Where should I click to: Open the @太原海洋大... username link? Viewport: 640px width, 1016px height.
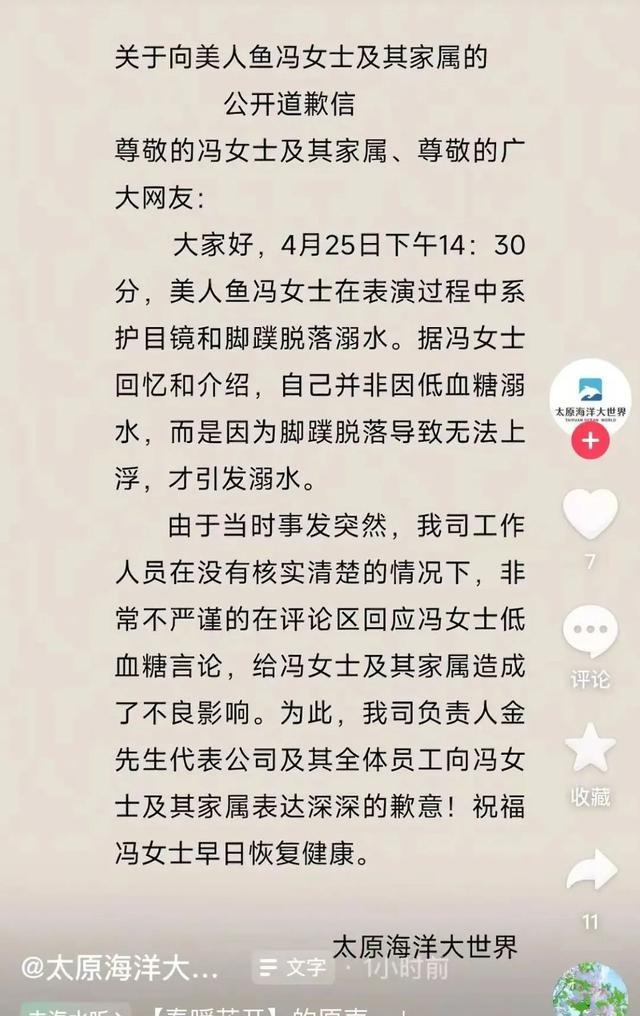[x=120, y=968]
